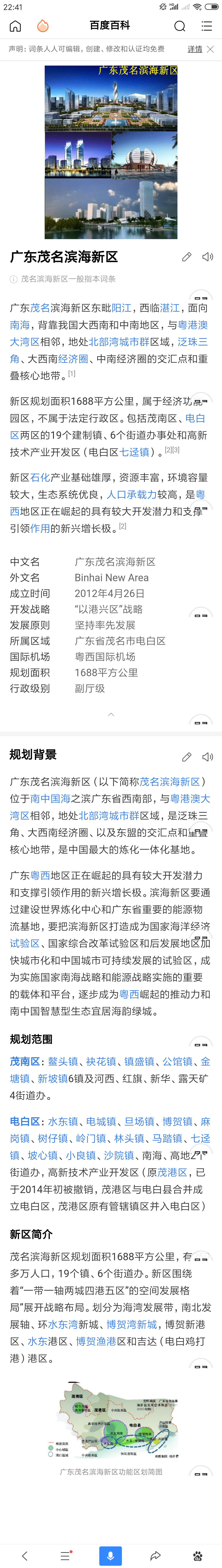Play audio for the 规划背景 section
This screenshot has height=1568, width=222.
click(207, 757)
